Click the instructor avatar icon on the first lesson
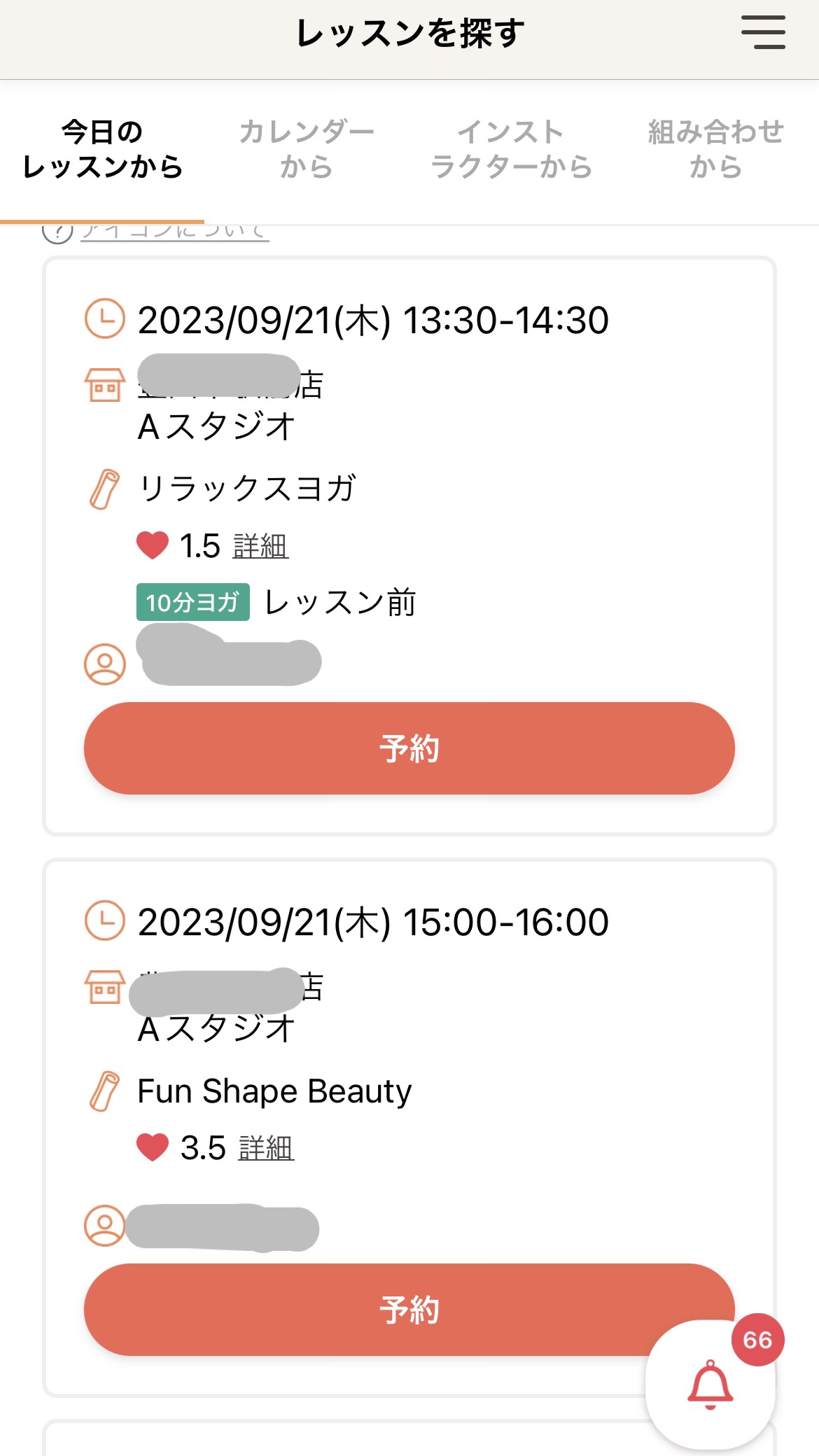This screenshot has height=1456, width=819. (104, 662)
